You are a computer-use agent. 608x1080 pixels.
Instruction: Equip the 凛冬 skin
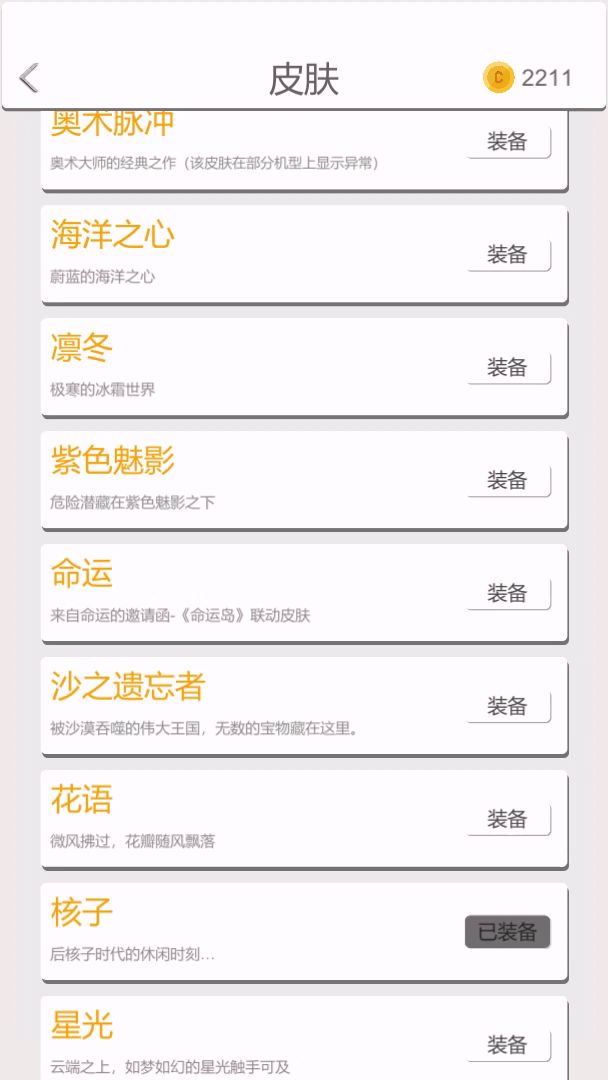tap(508, 368)
